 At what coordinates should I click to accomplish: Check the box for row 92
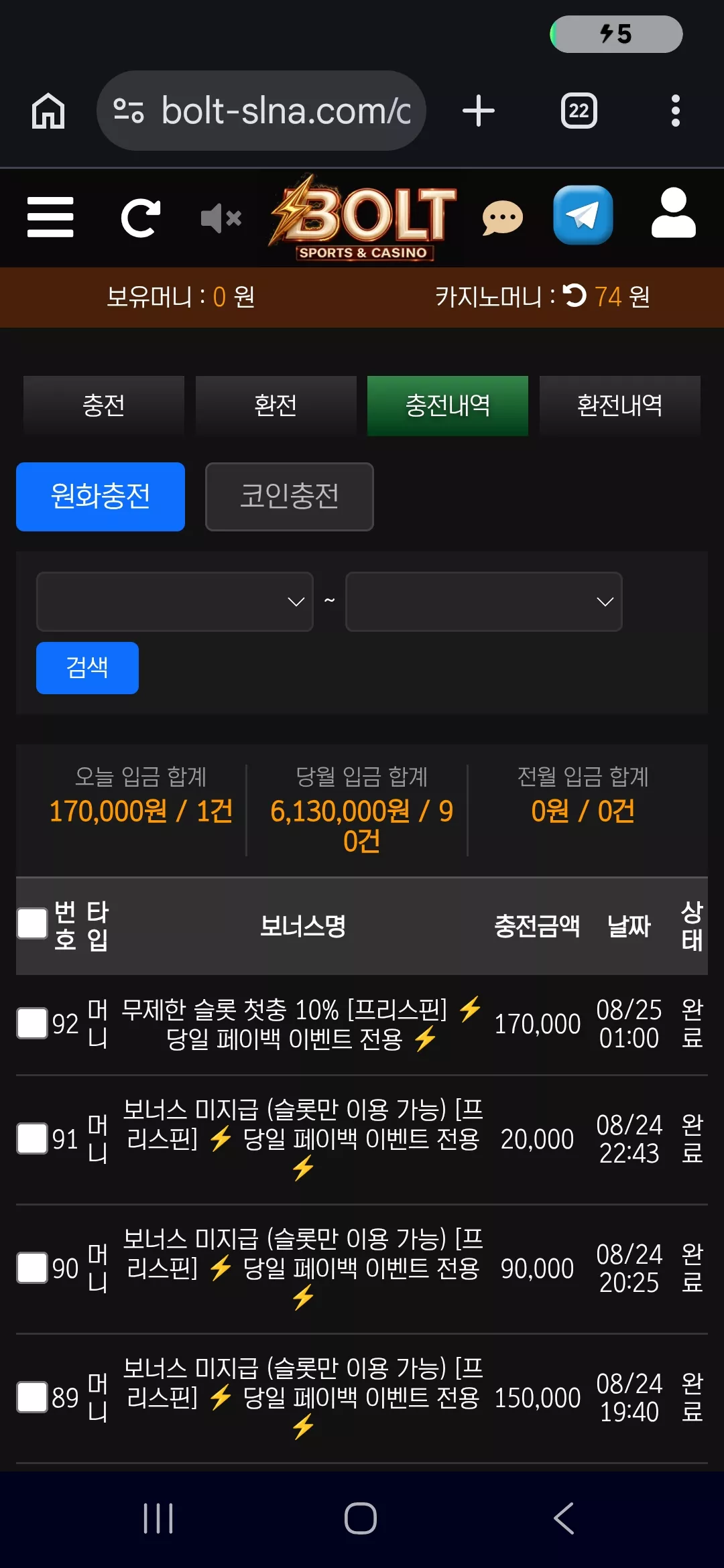coord(32,1023)
